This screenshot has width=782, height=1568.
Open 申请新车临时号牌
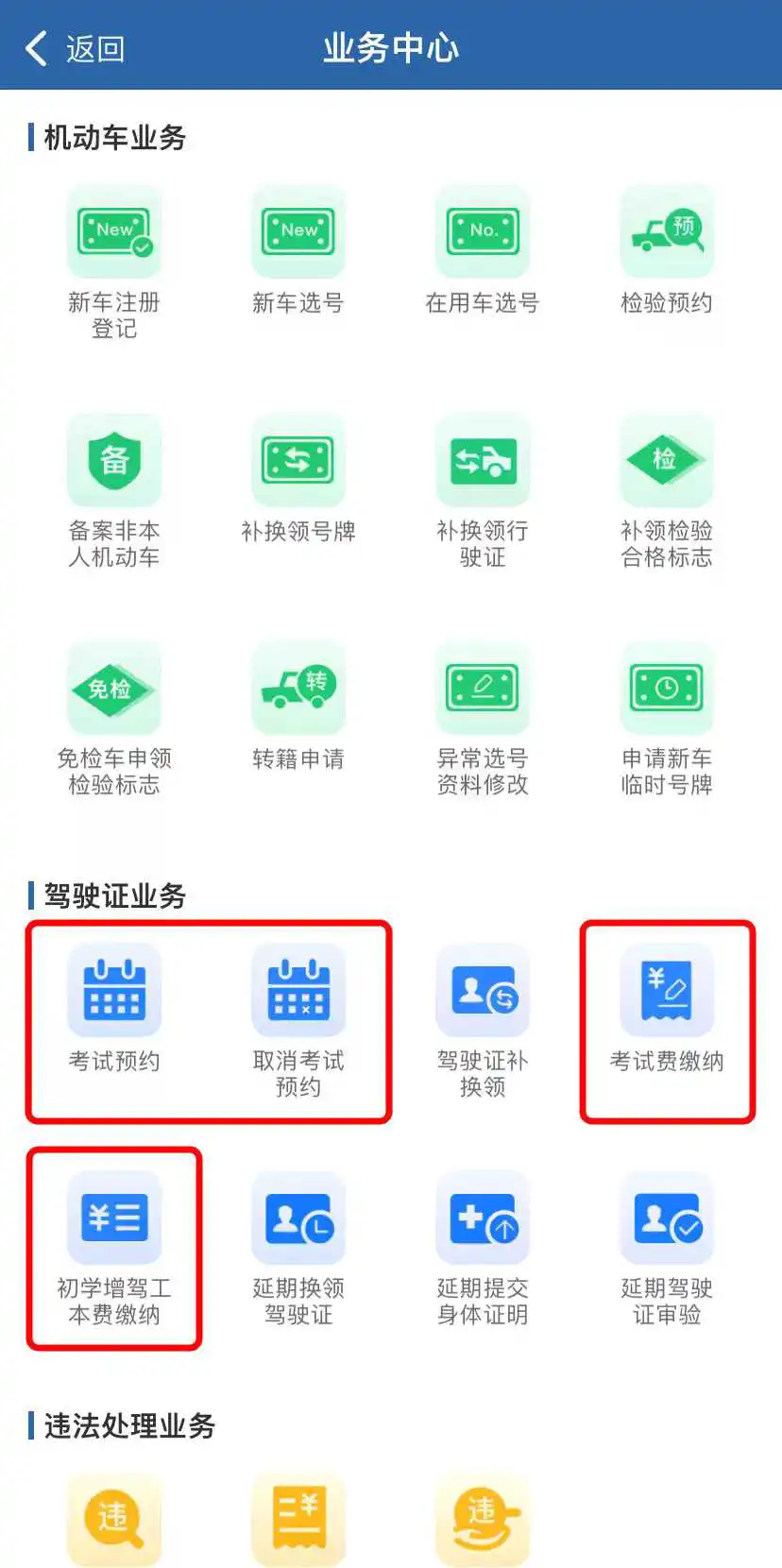tap(667, 690)
